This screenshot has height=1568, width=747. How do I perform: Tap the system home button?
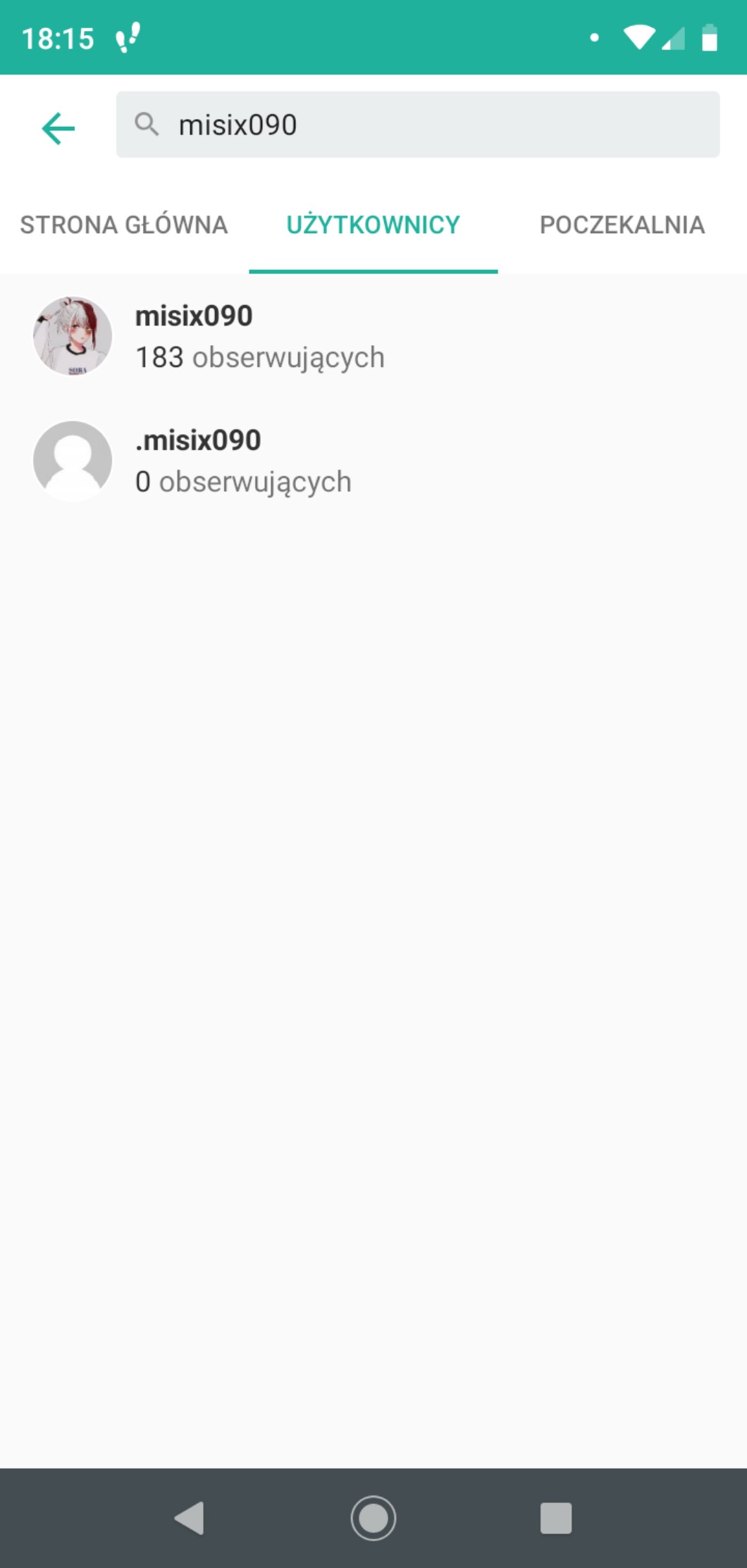[x=373, y=1517]
